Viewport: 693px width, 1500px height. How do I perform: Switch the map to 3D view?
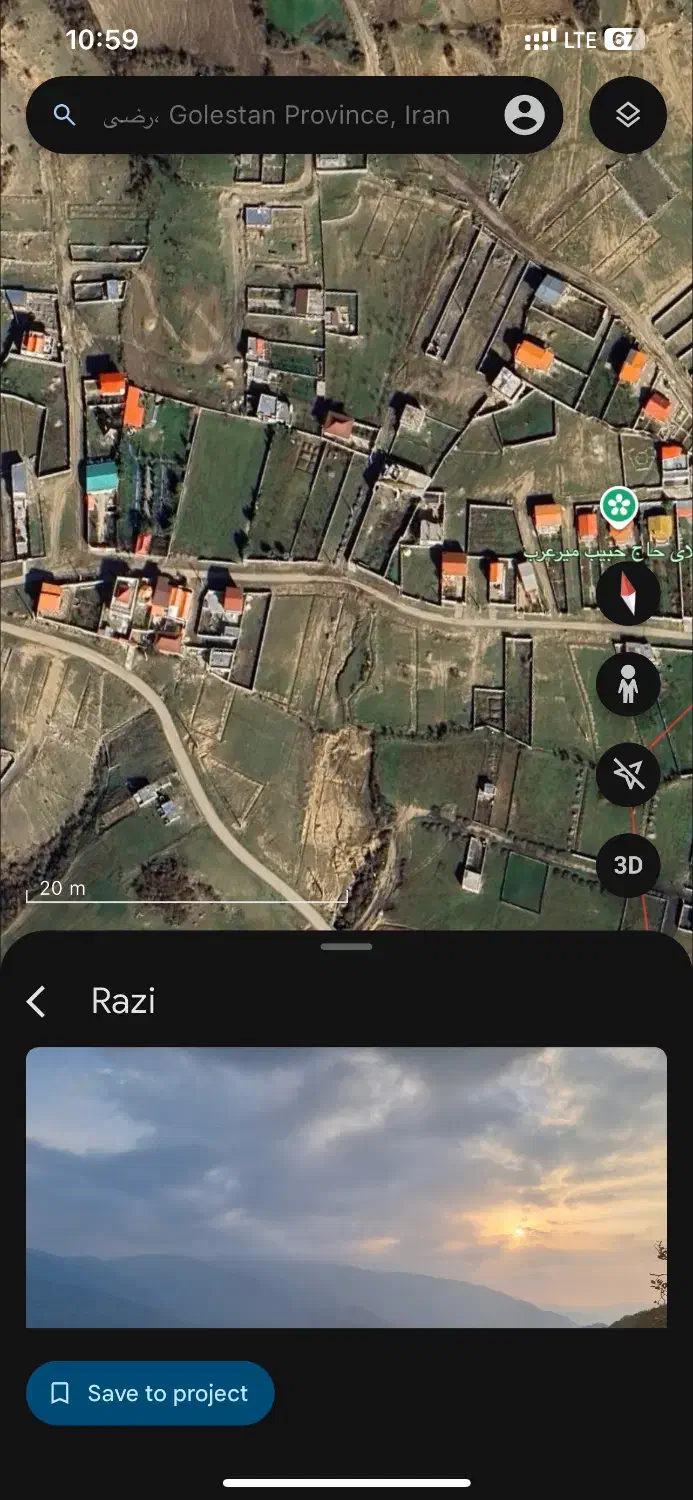pyautogui.click(x=628, y=865)
